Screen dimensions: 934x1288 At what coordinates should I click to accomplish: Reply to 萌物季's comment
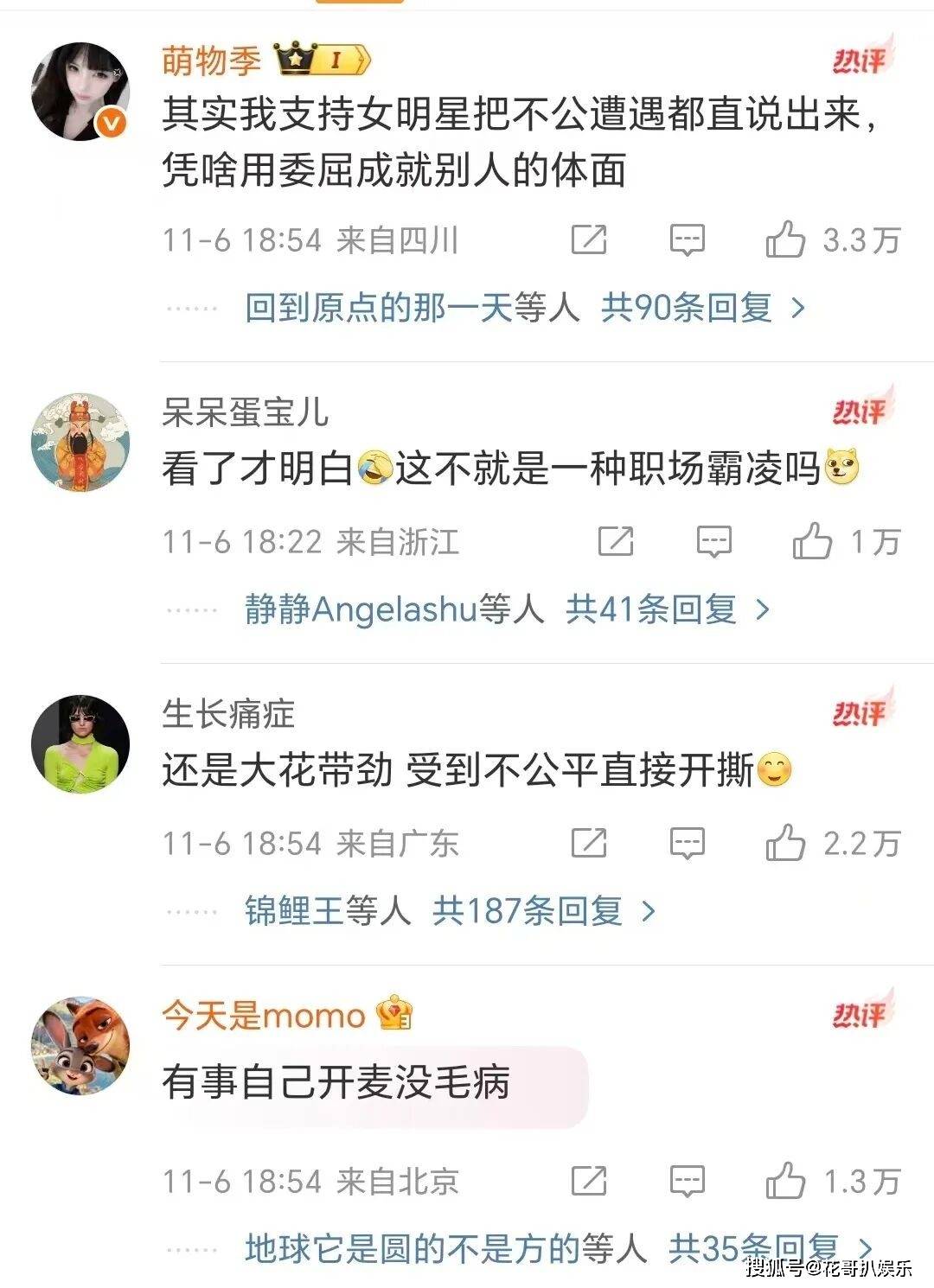[x=688, y=239]
